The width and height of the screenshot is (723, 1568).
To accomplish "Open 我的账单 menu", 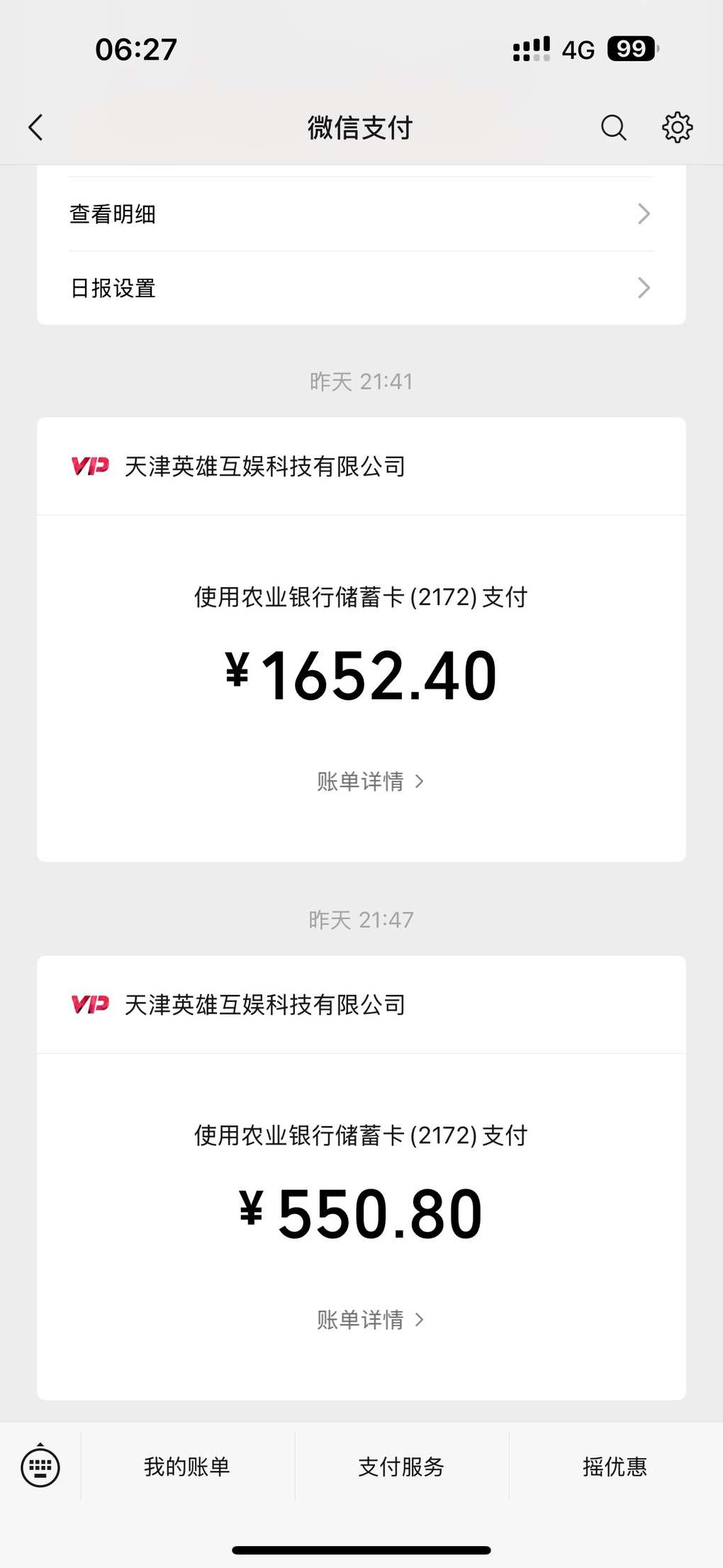I will point(187,1467).
